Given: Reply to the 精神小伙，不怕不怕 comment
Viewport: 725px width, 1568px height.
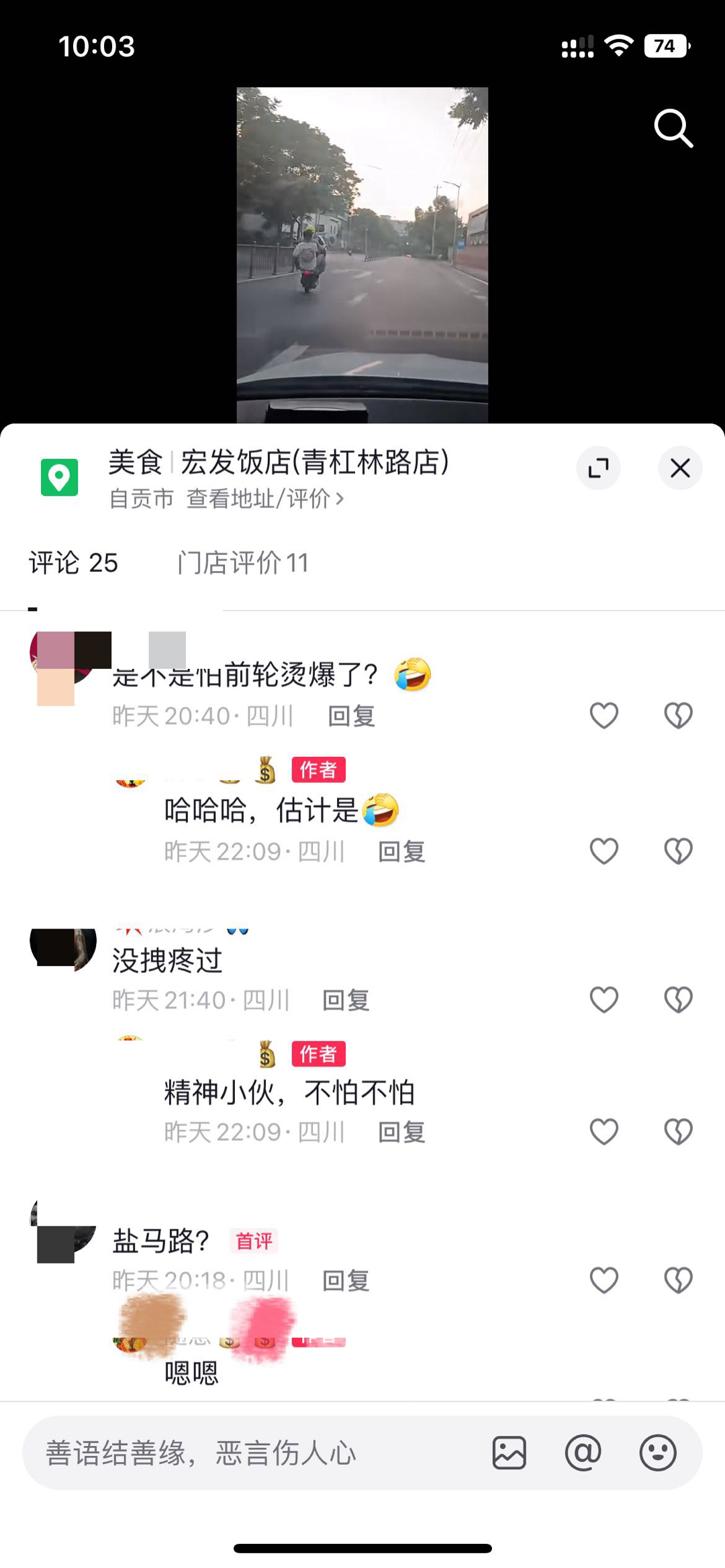Looking at the screenshot, I should pyautogui.click(x=401, y=1133).
